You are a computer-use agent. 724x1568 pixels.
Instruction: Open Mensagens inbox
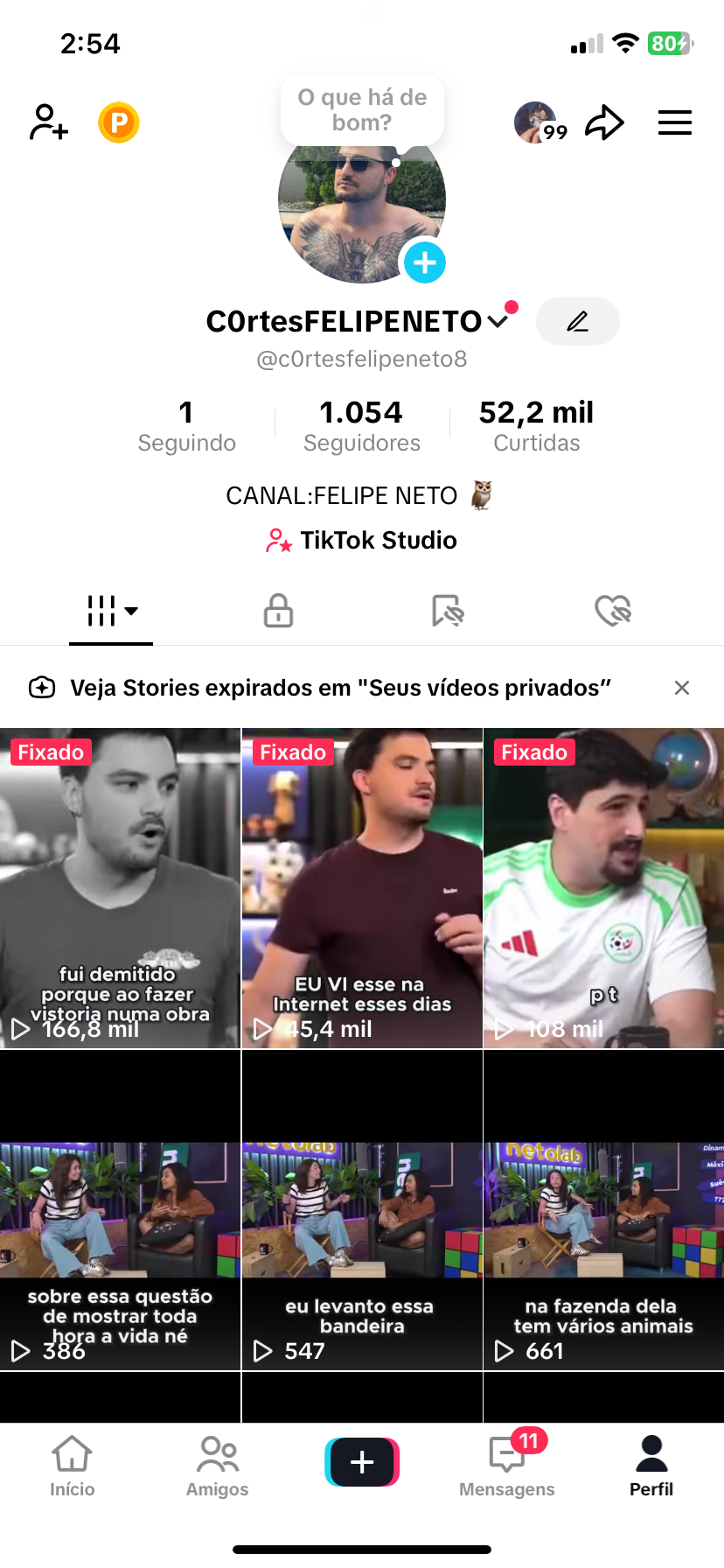tap(507, 1465)
